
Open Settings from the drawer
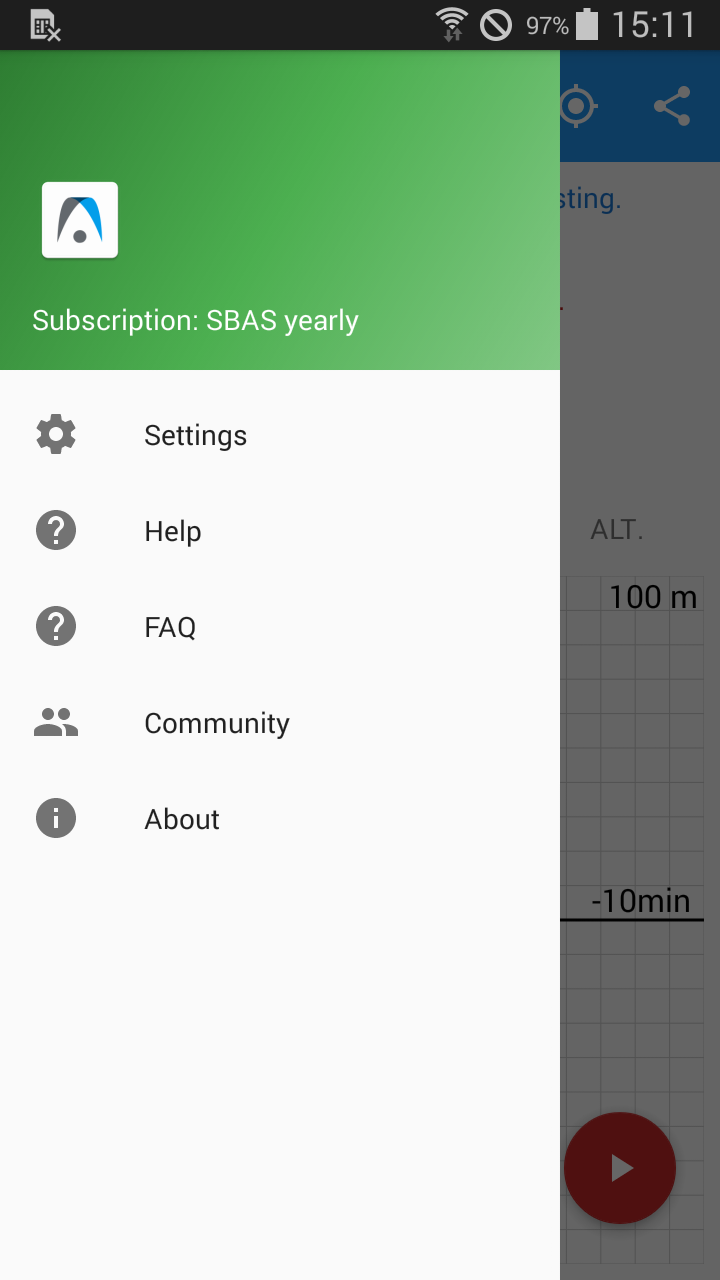(x=280, y=435)
